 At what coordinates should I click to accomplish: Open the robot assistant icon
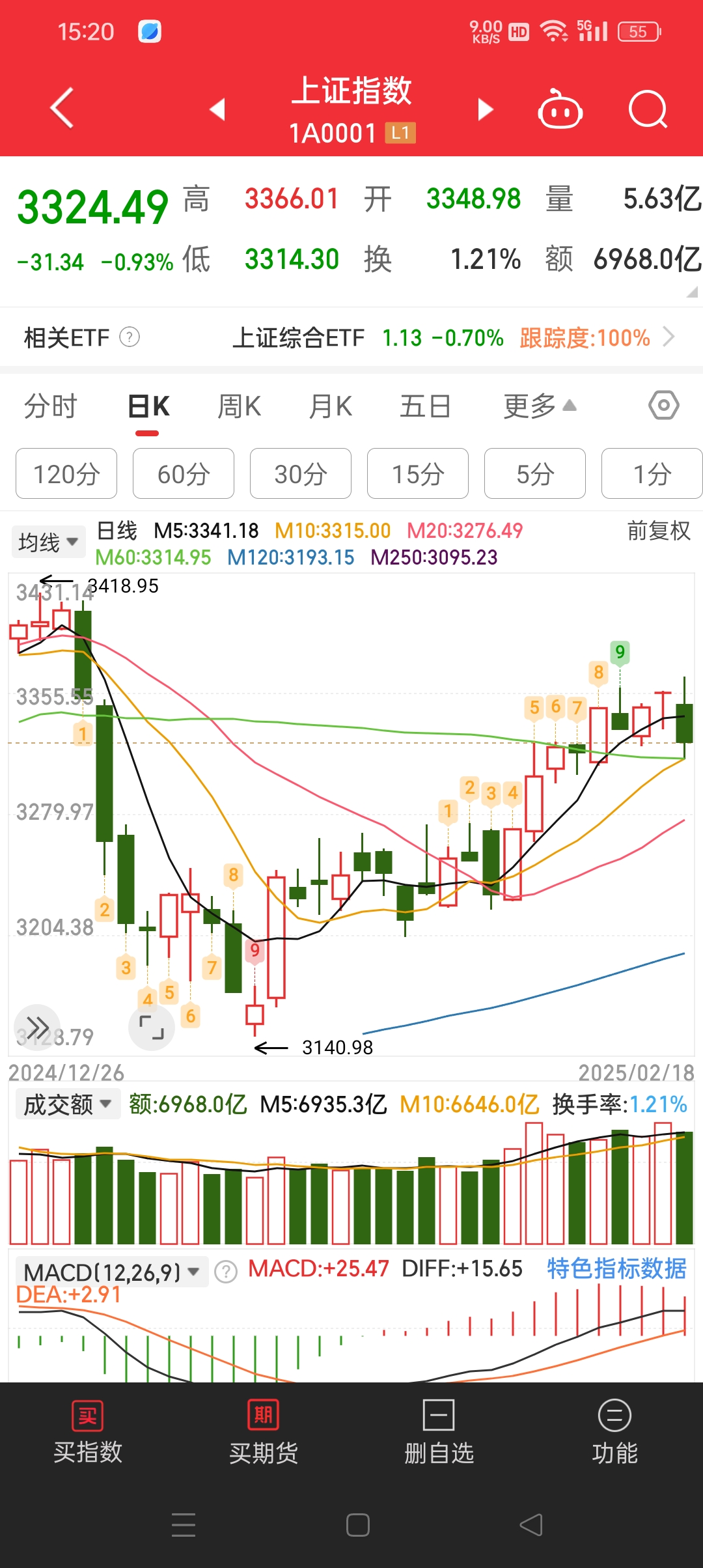560,109
